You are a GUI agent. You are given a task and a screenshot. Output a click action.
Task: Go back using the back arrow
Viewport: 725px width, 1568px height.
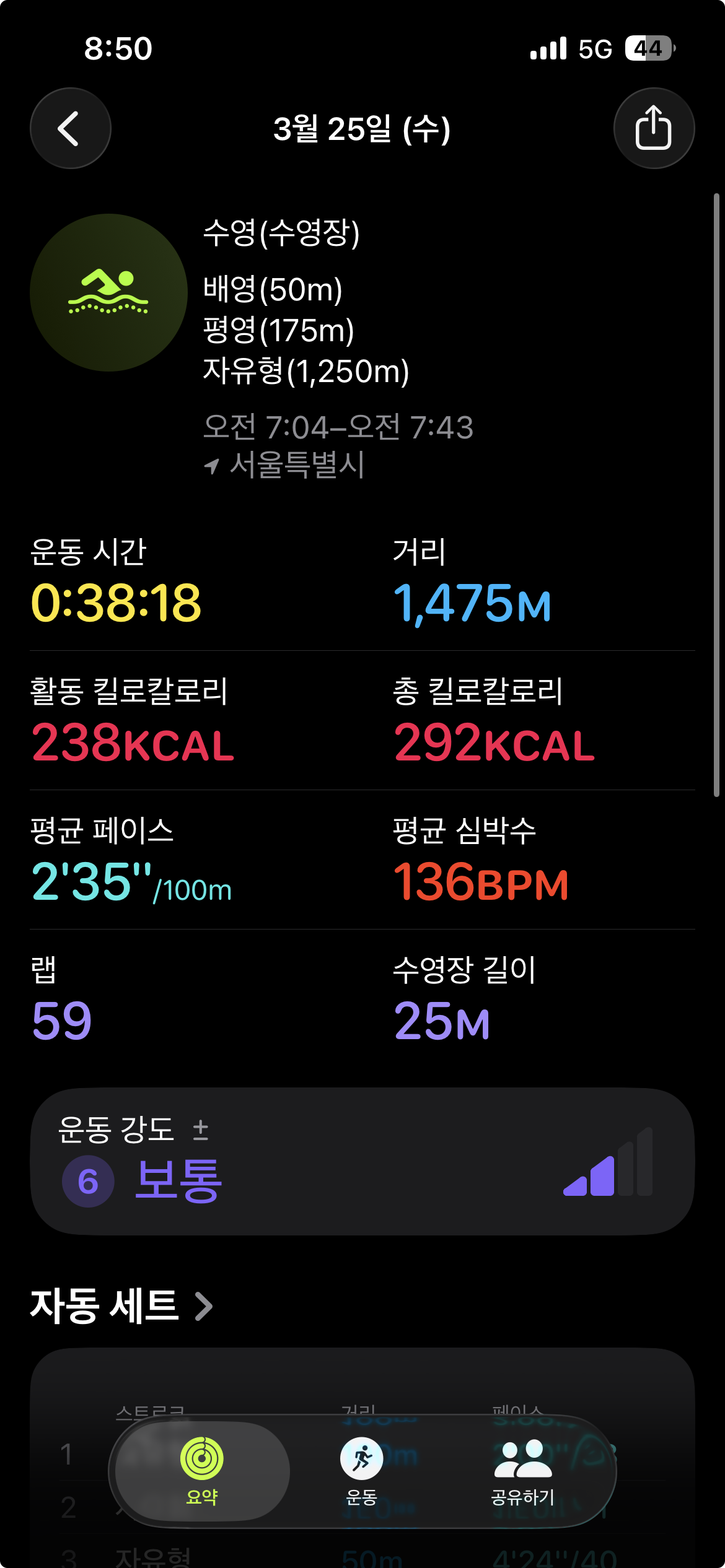[71, 128]
